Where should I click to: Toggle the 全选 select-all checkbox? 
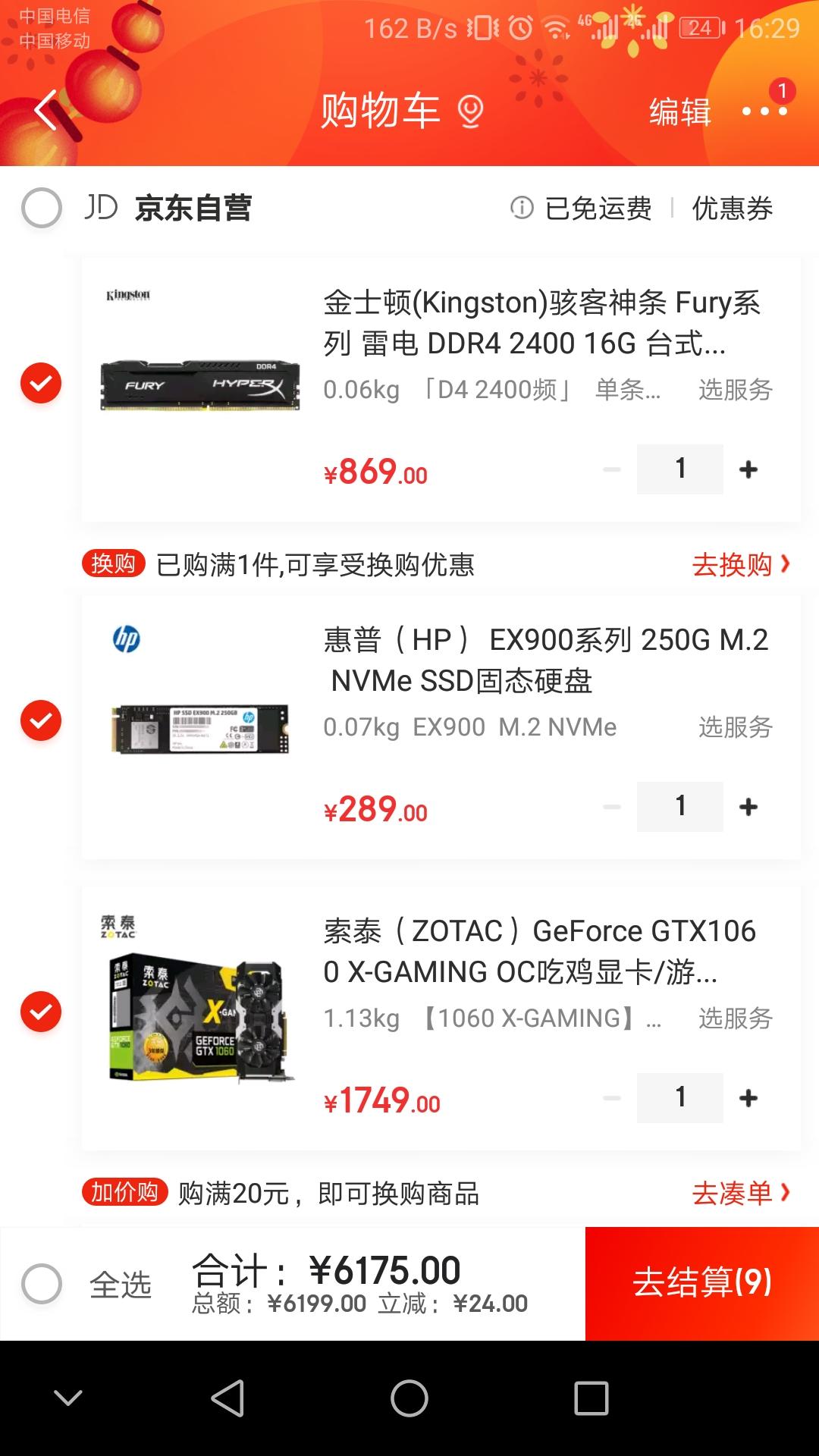(x=42, y=1284)
